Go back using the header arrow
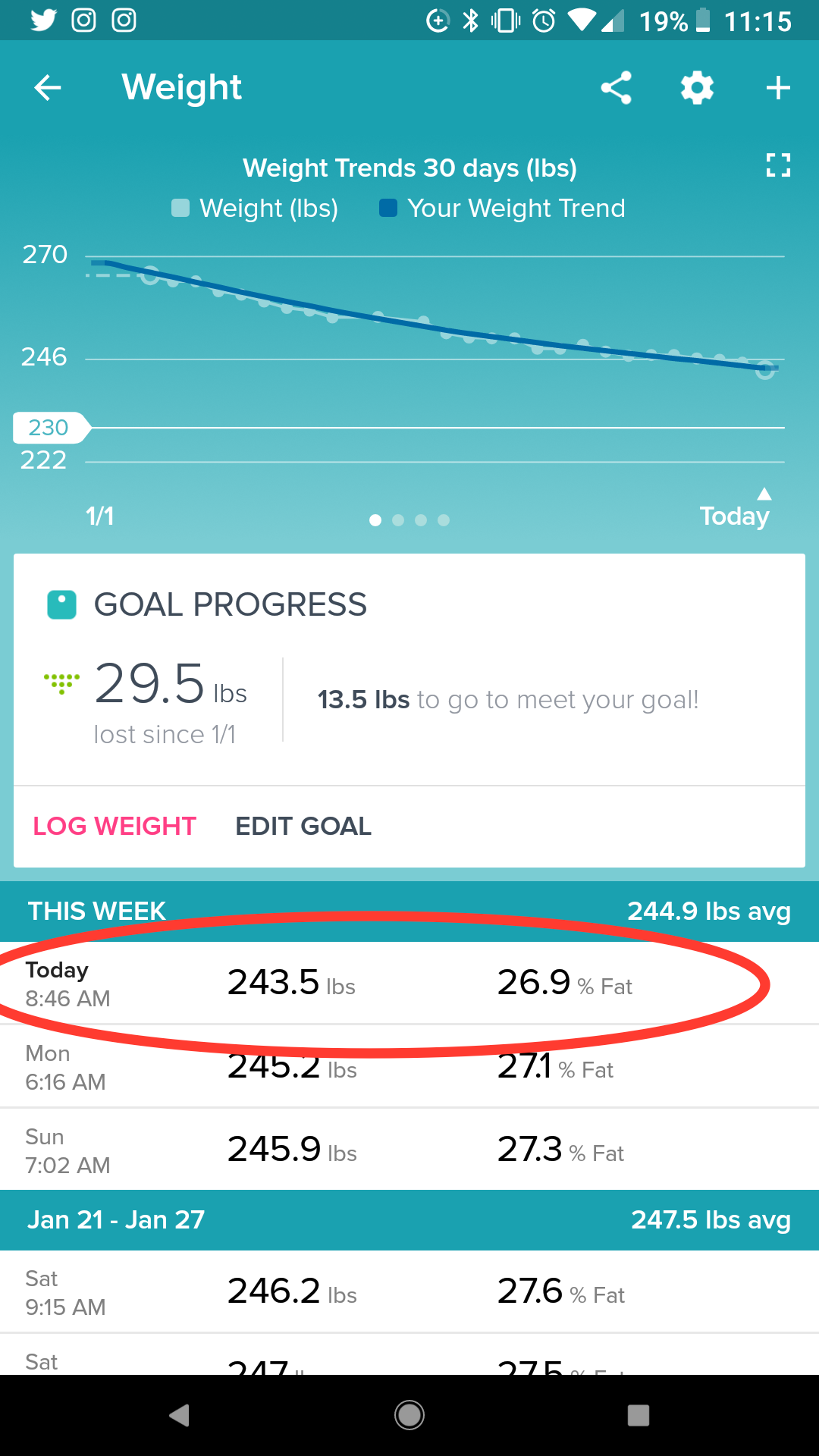819x1456 pixels. tap(48, 88)
